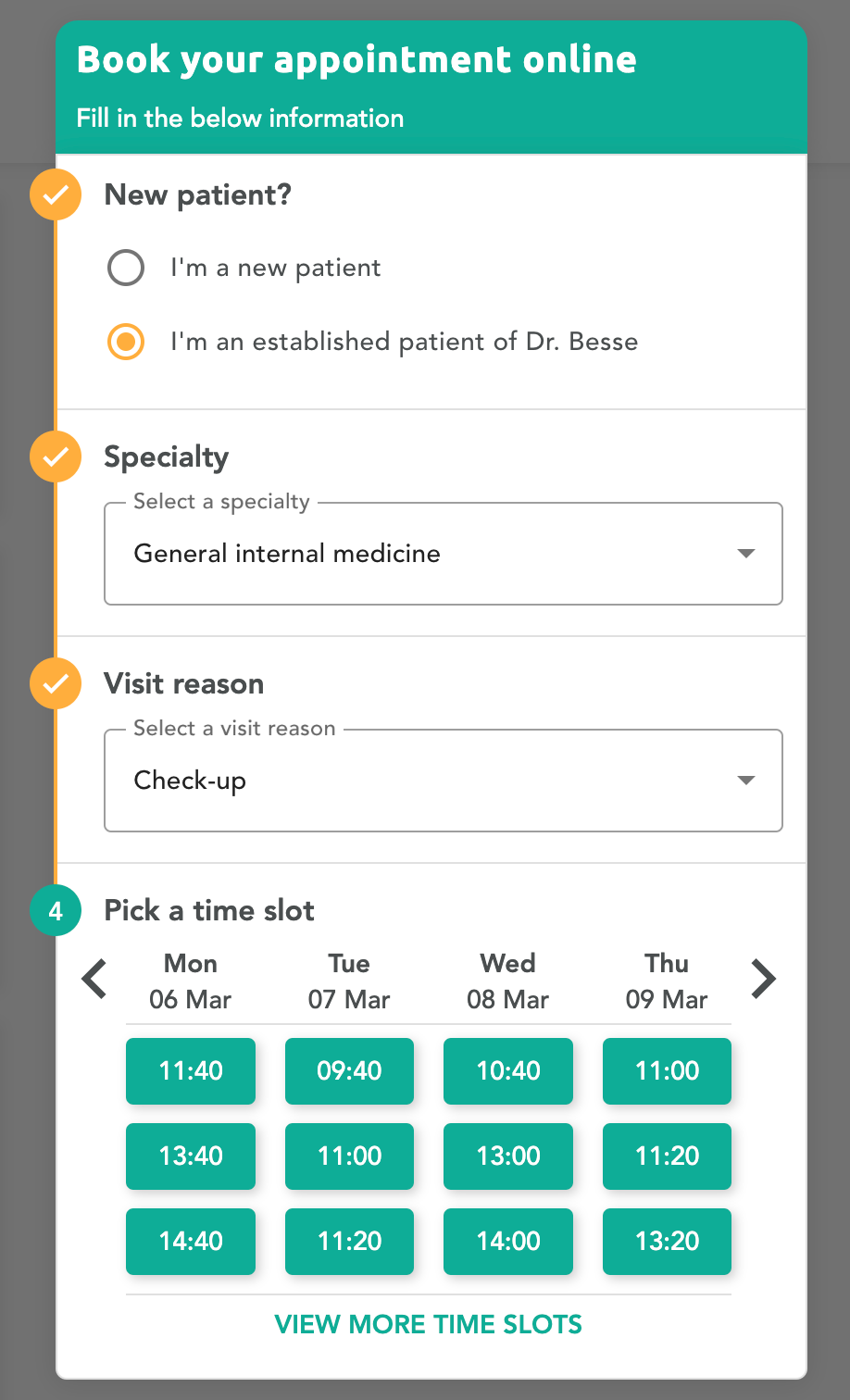Tap Thursday's 11:00 time slot
This screenshot has height=1400, width=850.
coord(667,1071)
